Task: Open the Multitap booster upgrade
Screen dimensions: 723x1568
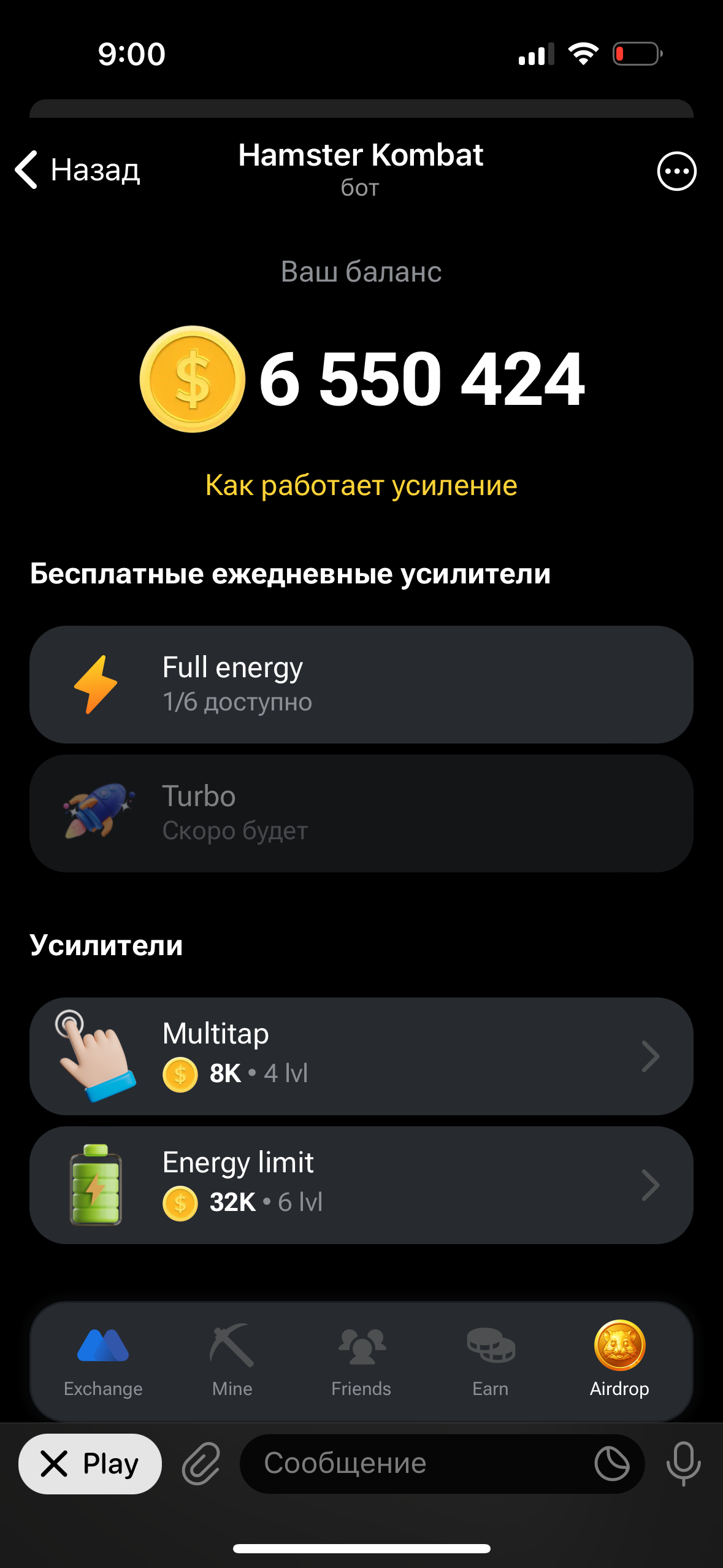Action: 361,1056
